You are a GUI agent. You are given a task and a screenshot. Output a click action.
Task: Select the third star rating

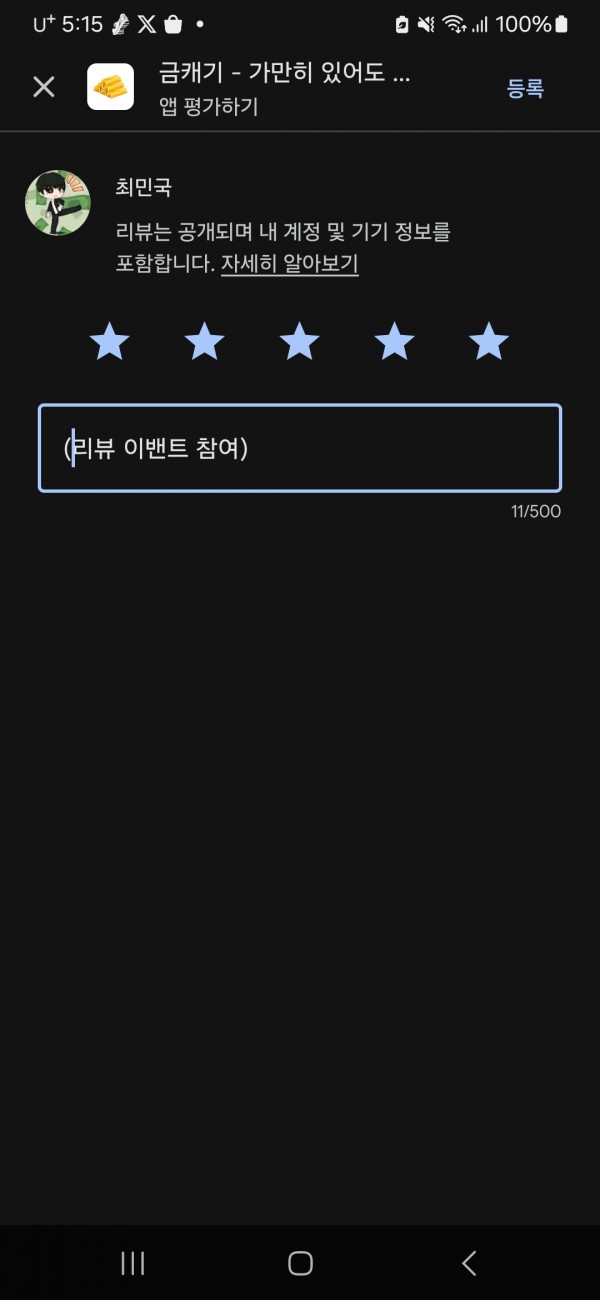coord(299,342)
